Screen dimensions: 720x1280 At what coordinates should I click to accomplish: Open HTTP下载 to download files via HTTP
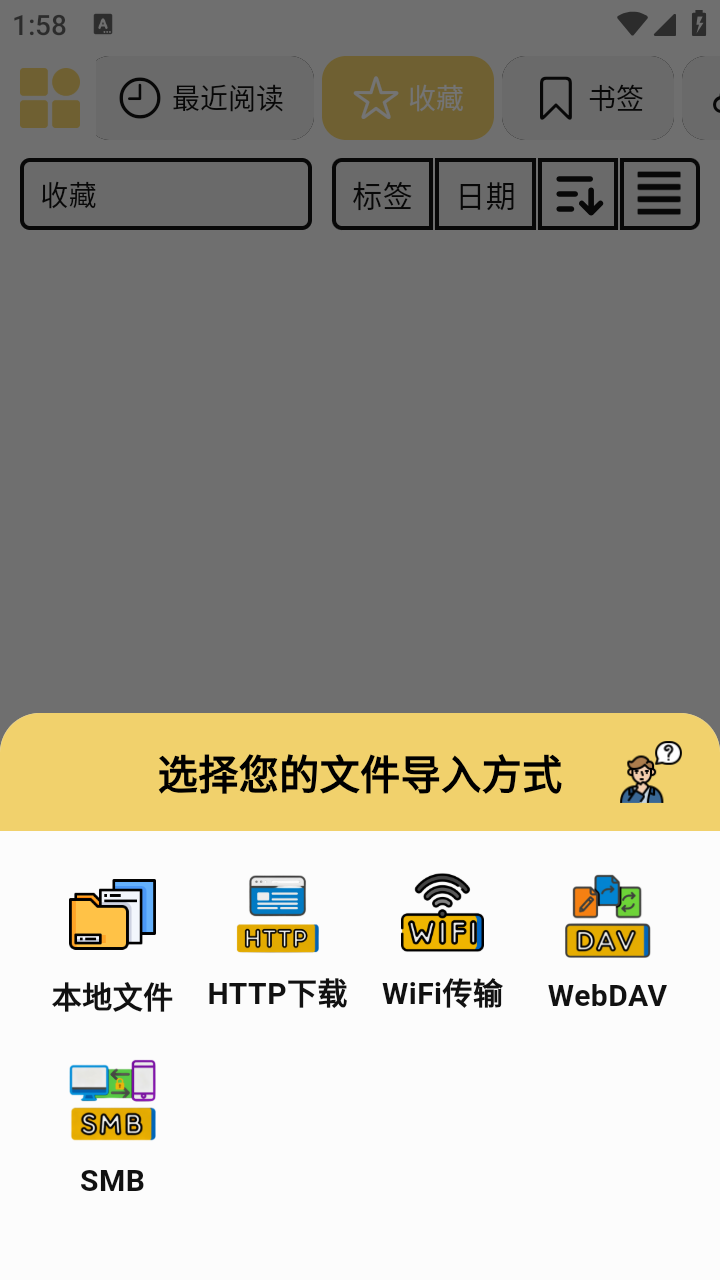(277, 913)
